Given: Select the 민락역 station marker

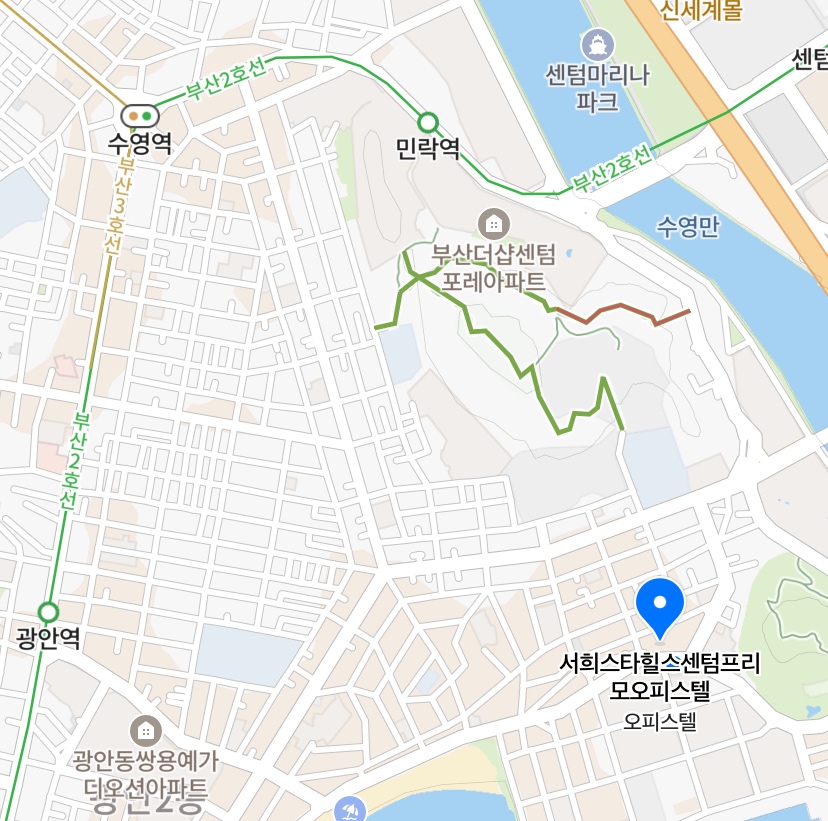Looking at the screenshot, I should pos(428,123).
